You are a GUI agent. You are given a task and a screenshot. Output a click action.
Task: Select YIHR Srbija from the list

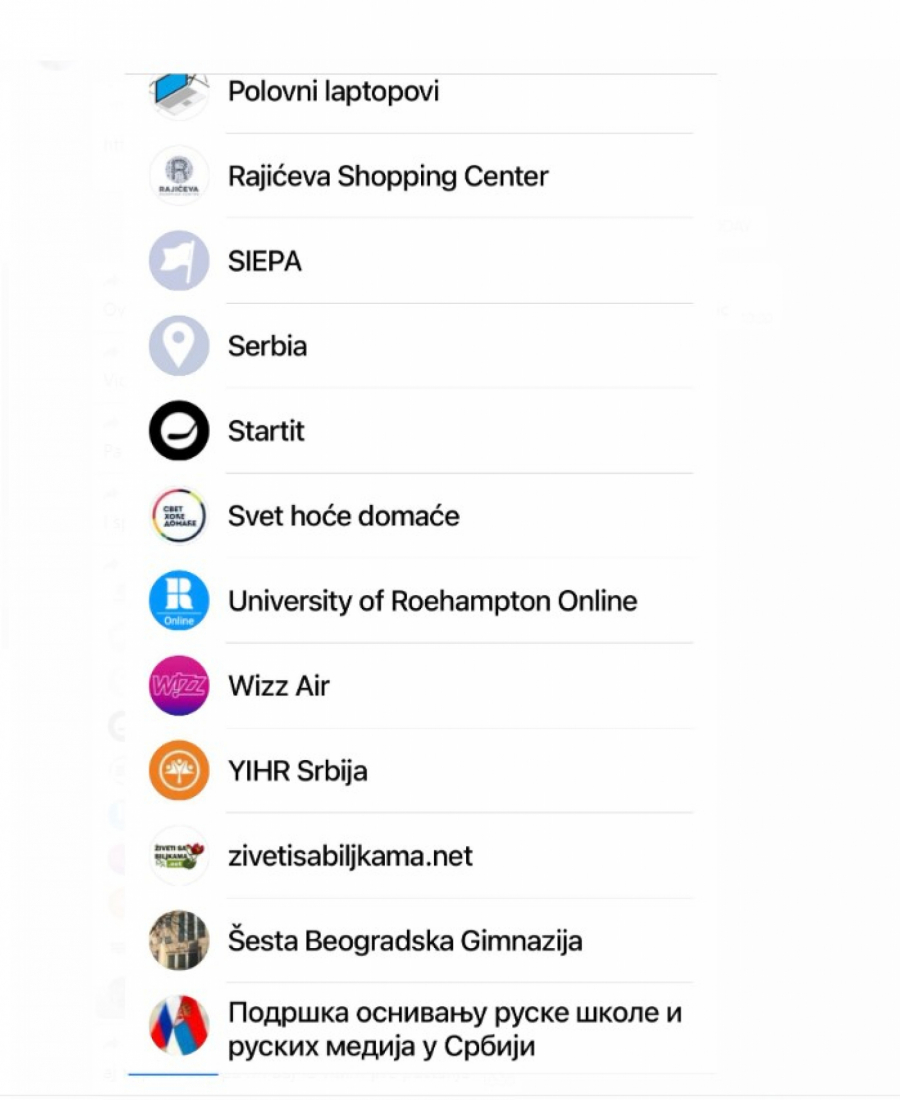(x=297, y=772)
